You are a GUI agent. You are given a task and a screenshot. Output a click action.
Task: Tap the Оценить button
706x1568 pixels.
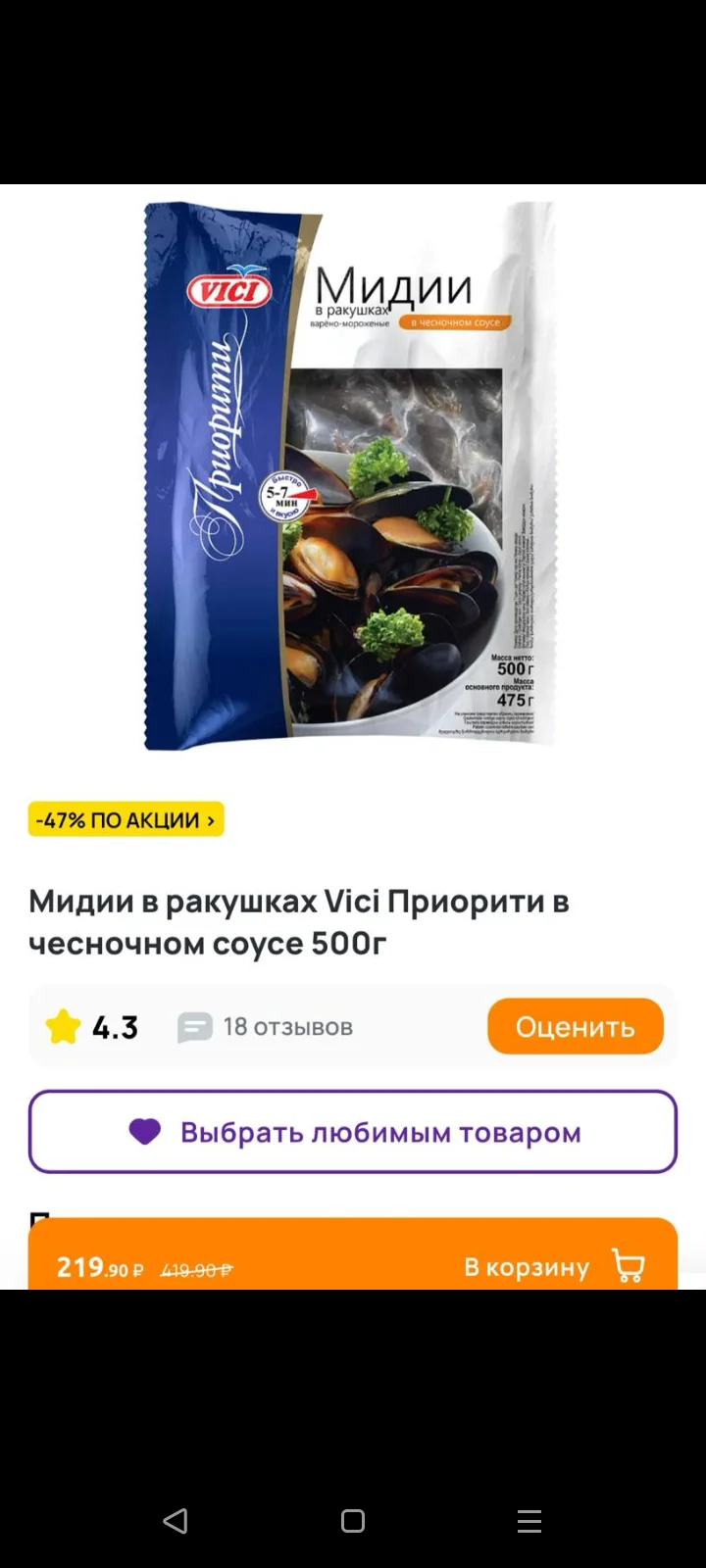click(576, 1026)
